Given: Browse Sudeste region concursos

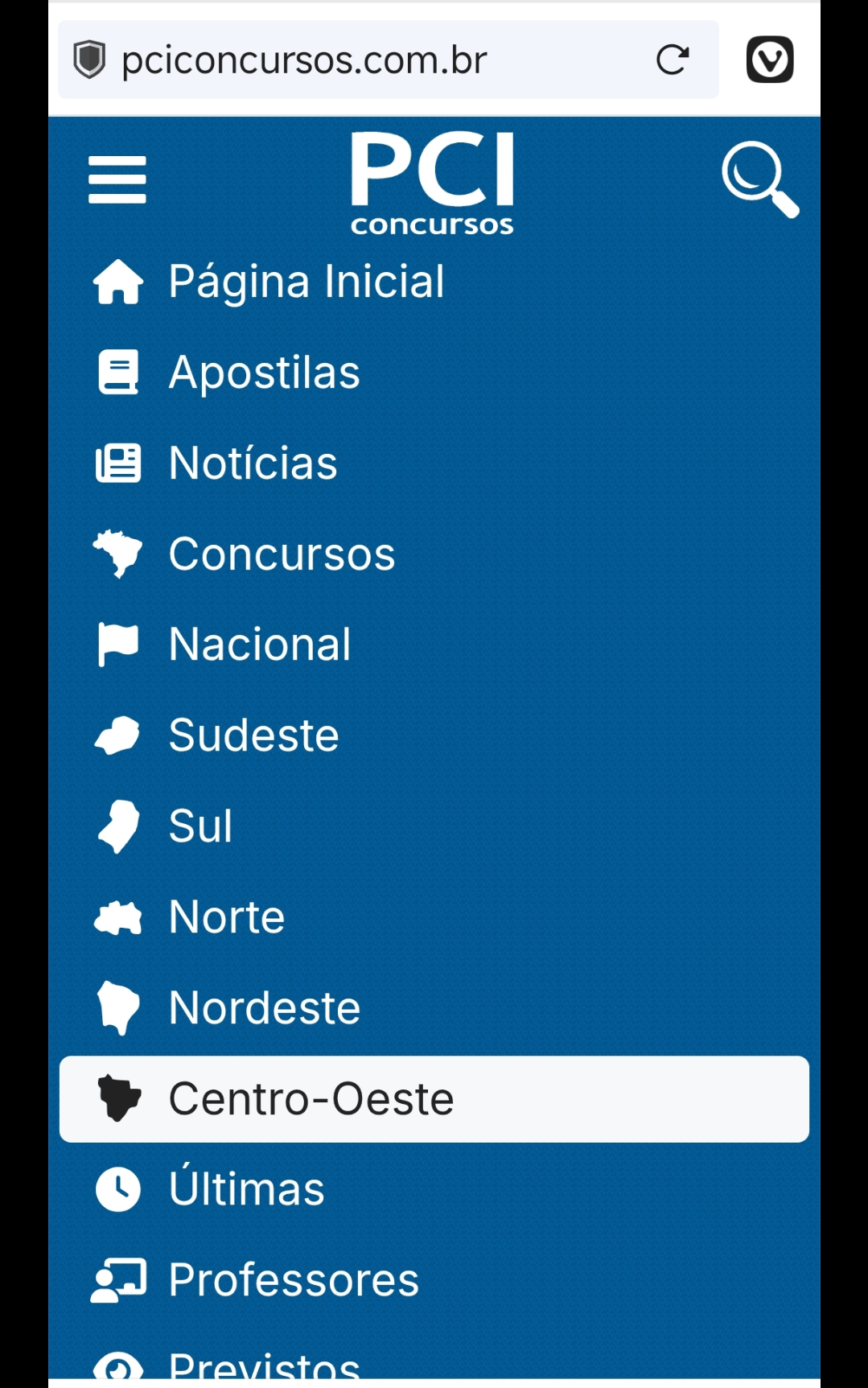Looking at the screenshot, I should [253, 735].
